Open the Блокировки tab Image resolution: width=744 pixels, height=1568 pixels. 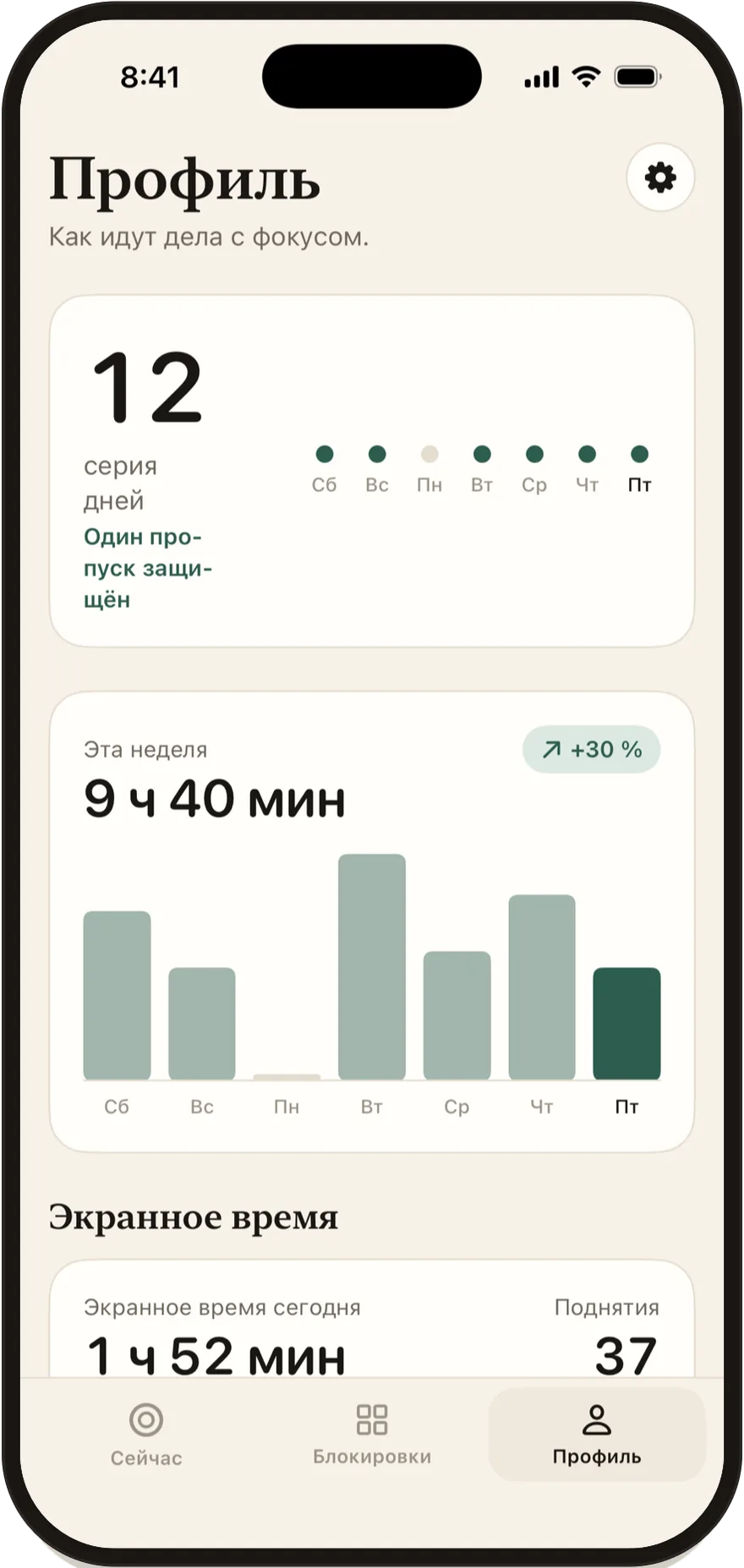(x=372, y=1434)
